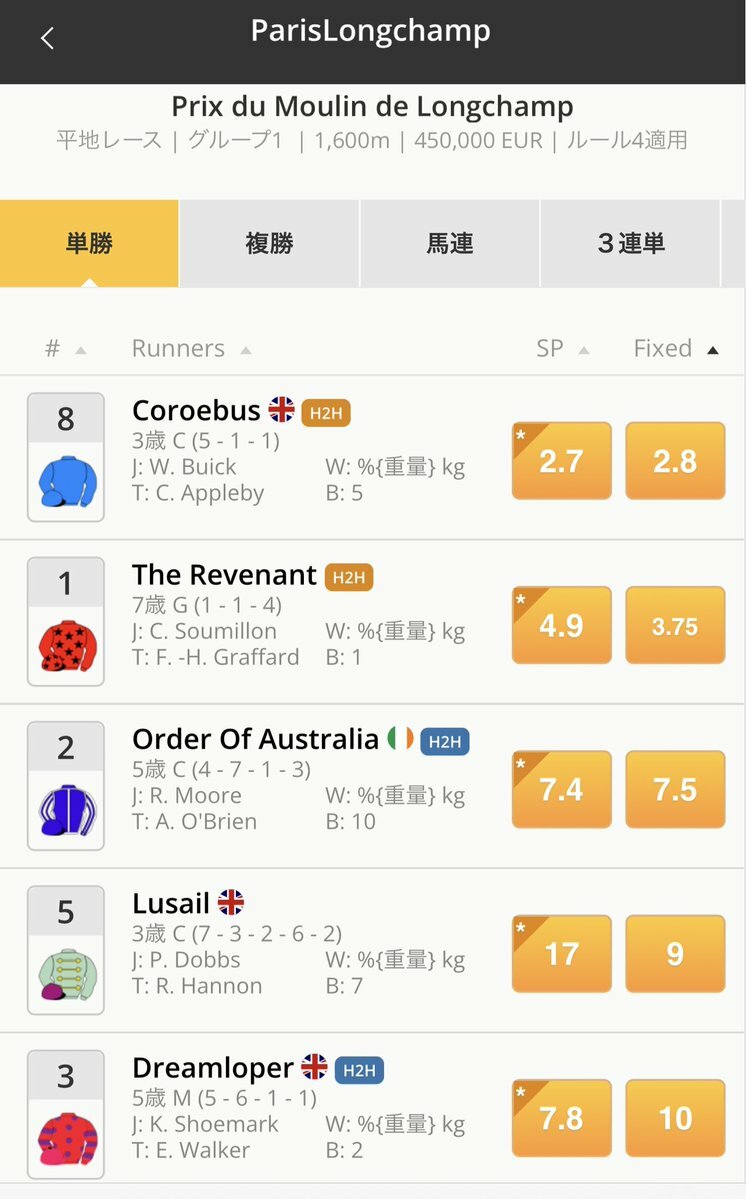
Task: Select Lusail fixed odds 9
Action: [x=675, y=953]
